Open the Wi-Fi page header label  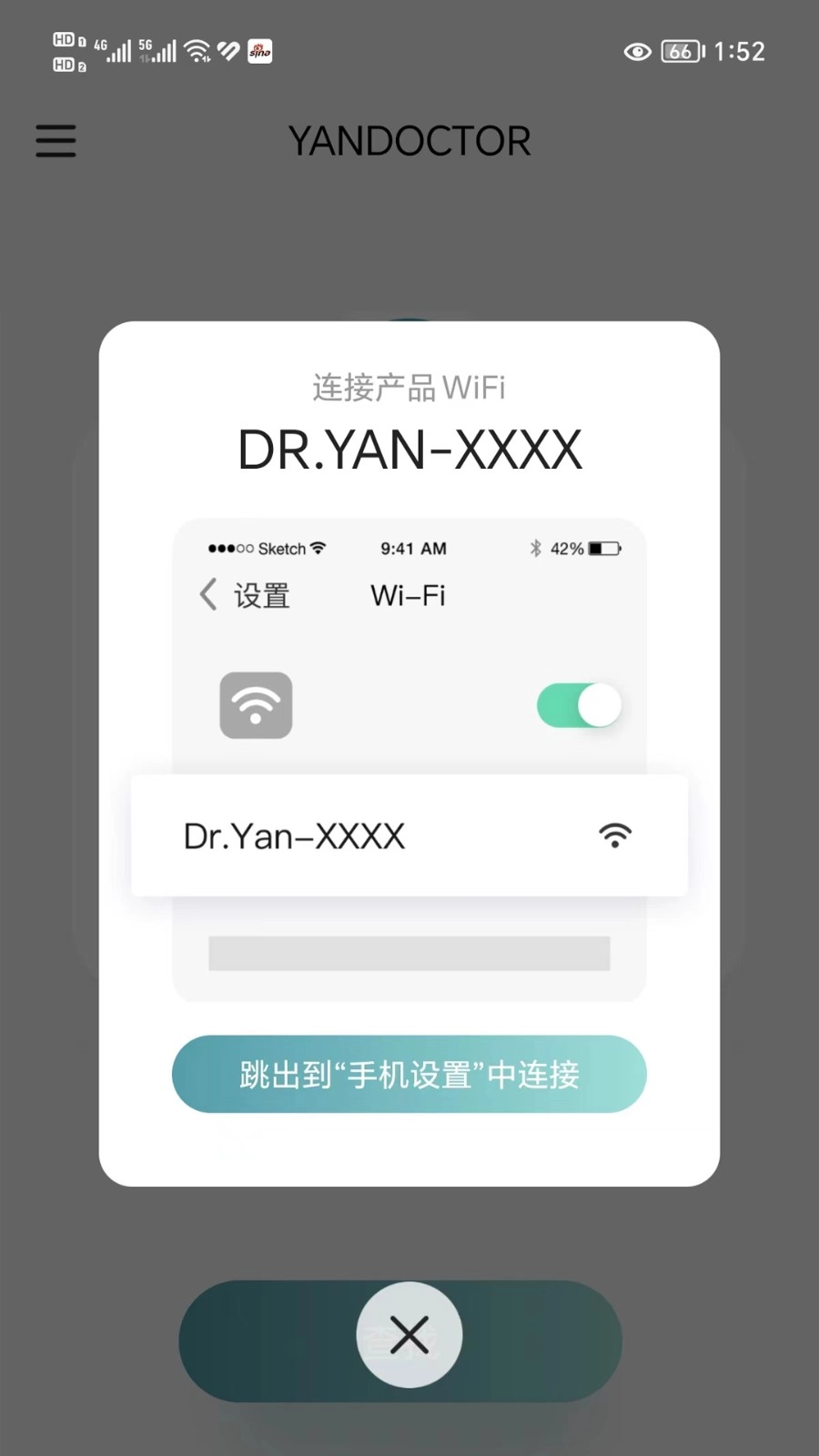click(x=407, y=595)
